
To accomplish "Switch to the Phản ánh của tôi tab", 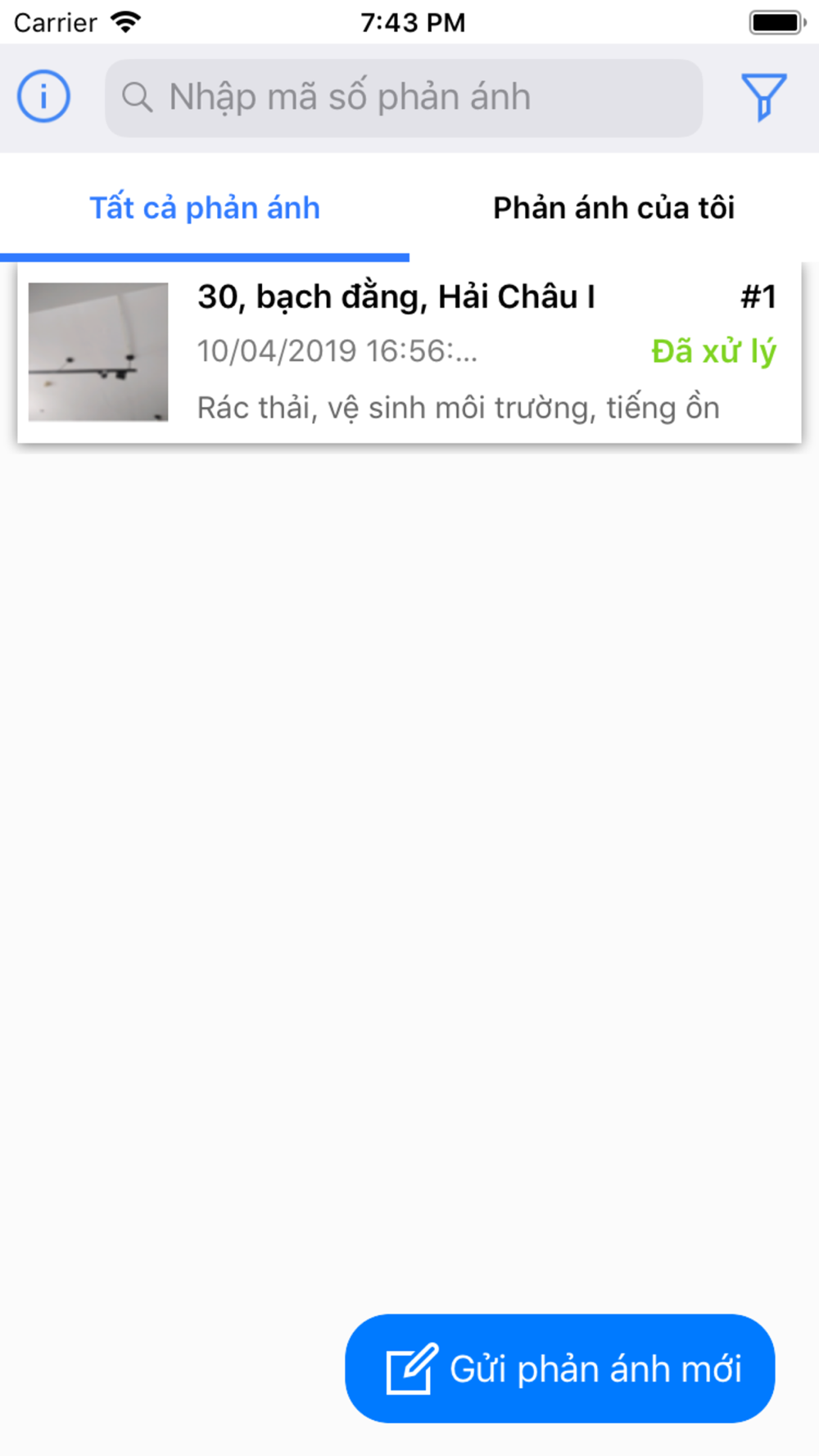I will (x=614, y=208).
